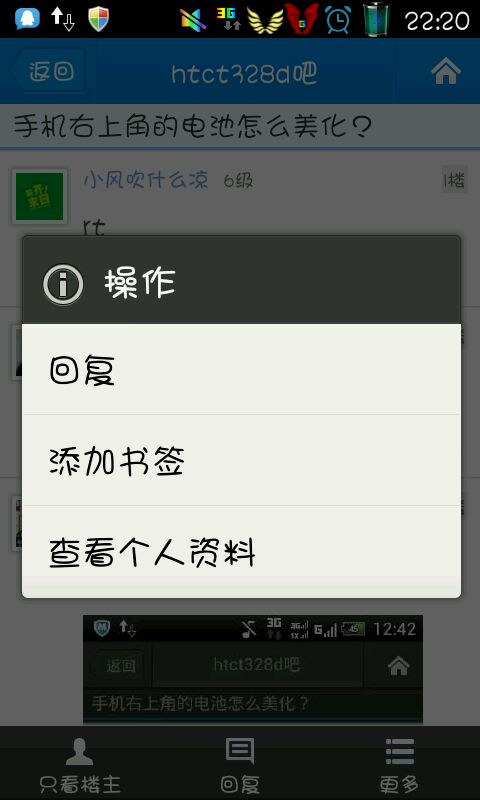The width and height of the screenshot is (480, 800).
Task: Open 更多 menu in bottom bar
Action: click(x=399, y=764)
